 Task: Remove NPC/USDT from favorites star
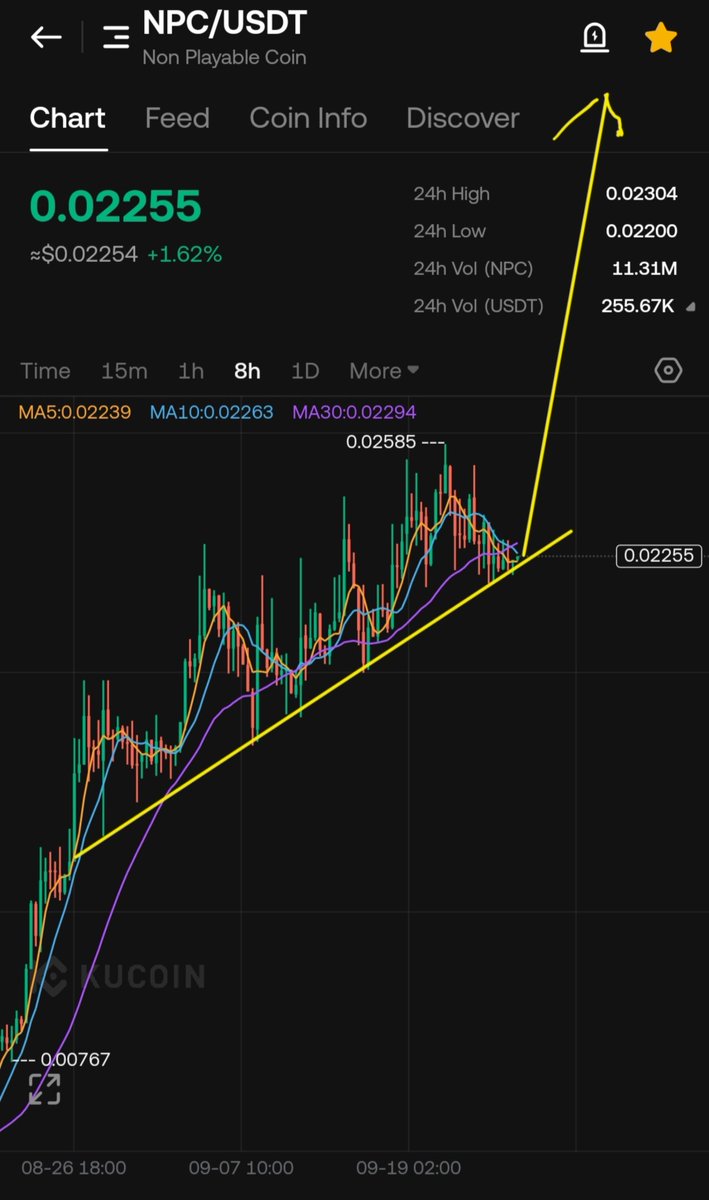pos(661,38)
